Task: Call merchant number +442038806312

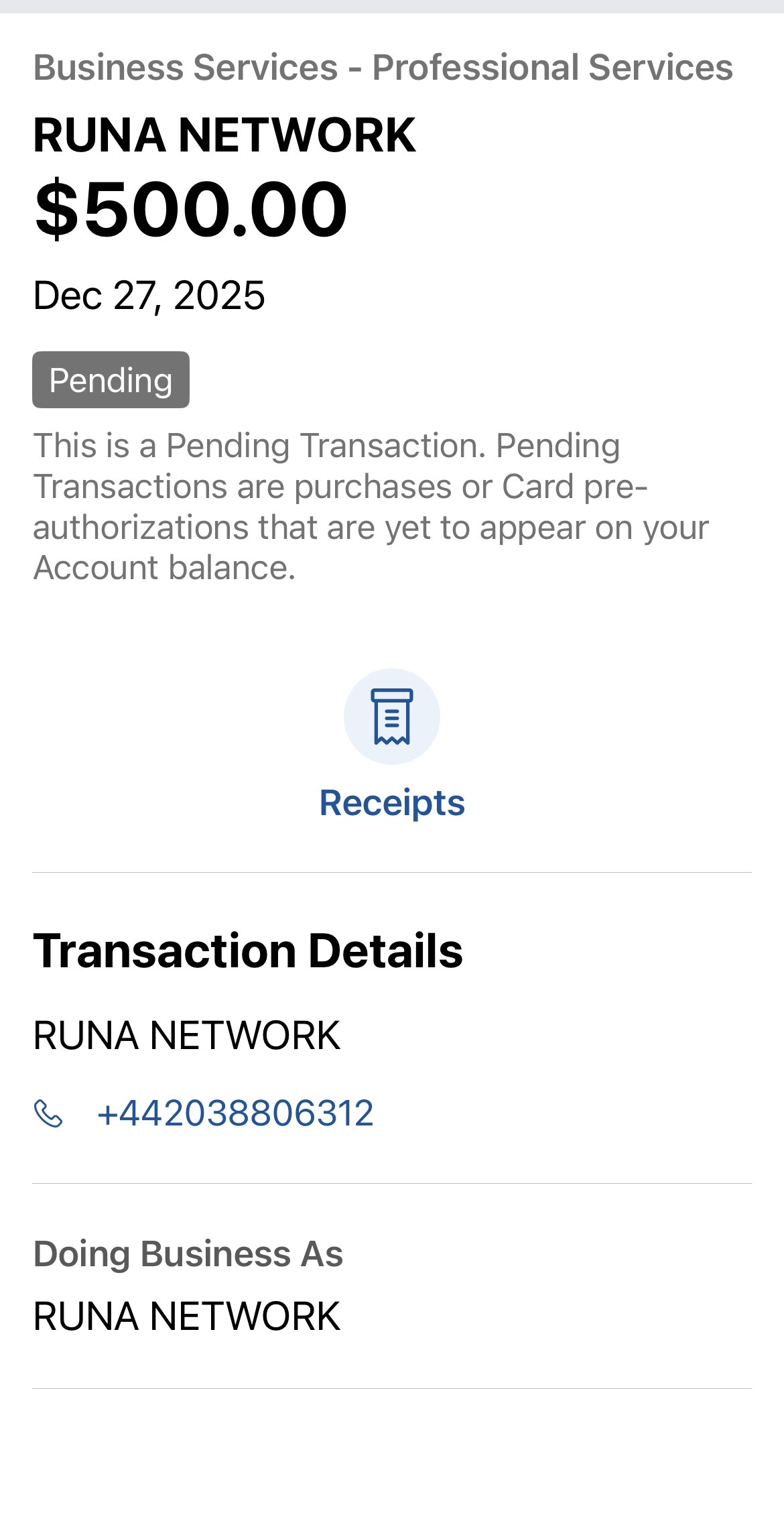Action: (x=235, y=1114)
